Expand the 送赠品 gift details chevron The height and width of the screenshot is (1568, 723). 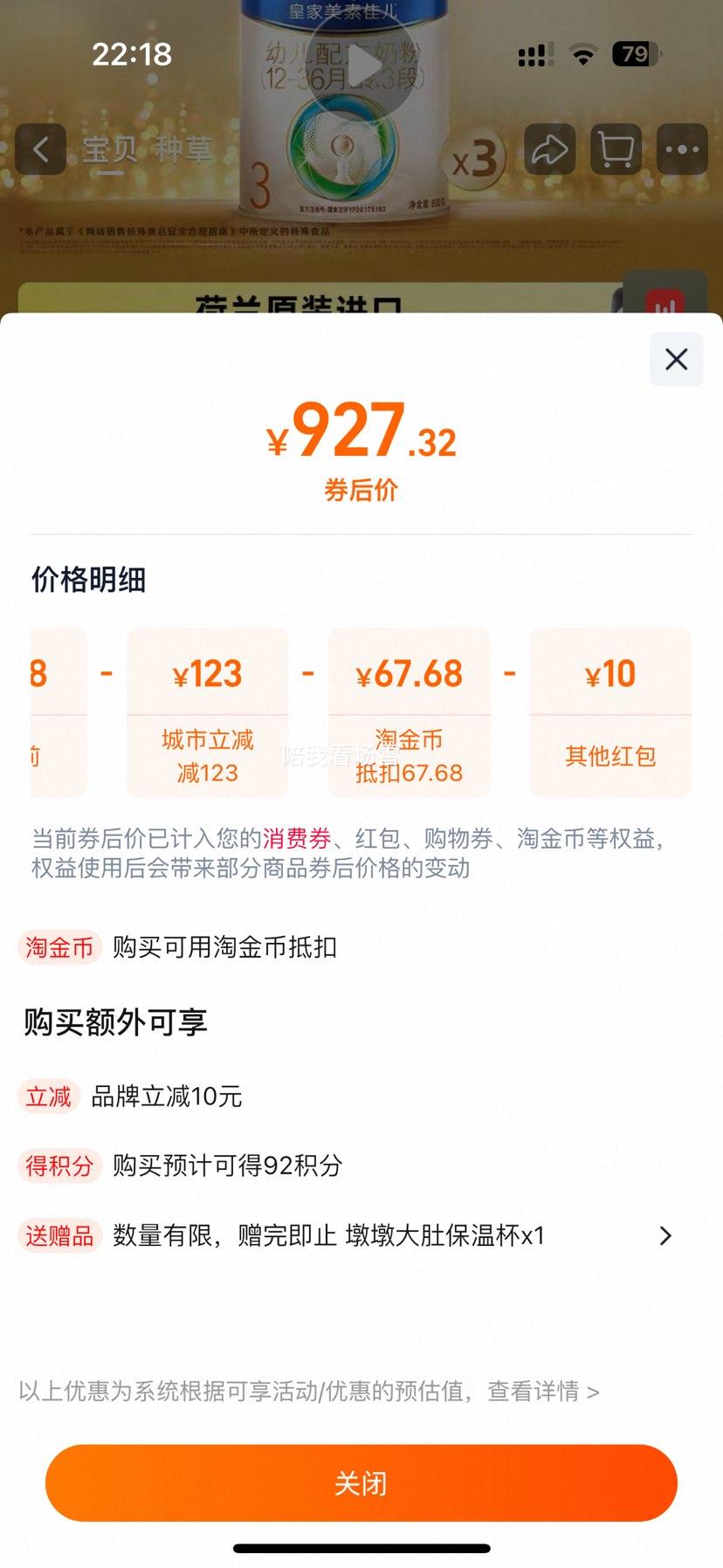pyautogui.click(x=665, y=1235)
